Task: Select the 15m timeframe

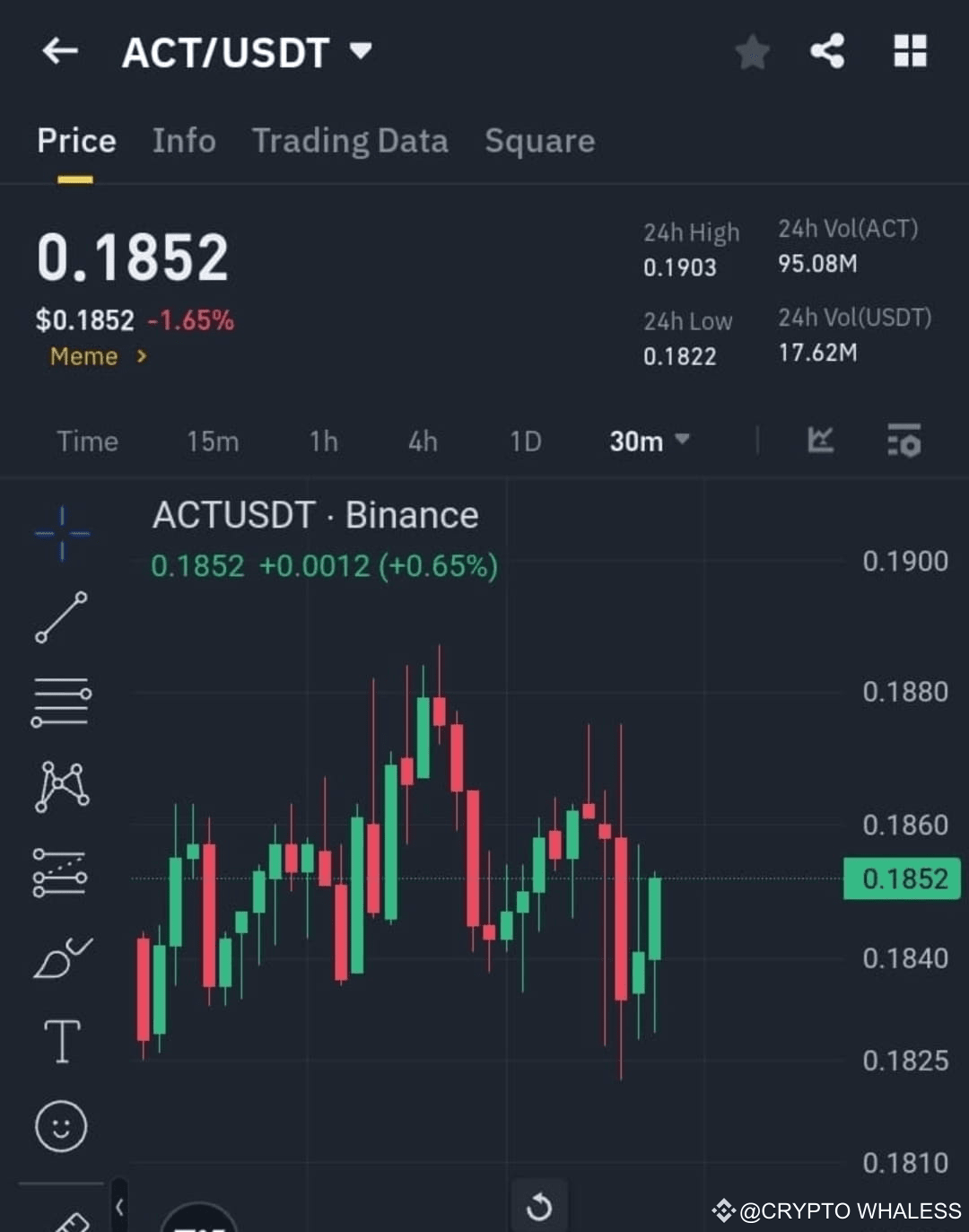Action: pos(212,441)
